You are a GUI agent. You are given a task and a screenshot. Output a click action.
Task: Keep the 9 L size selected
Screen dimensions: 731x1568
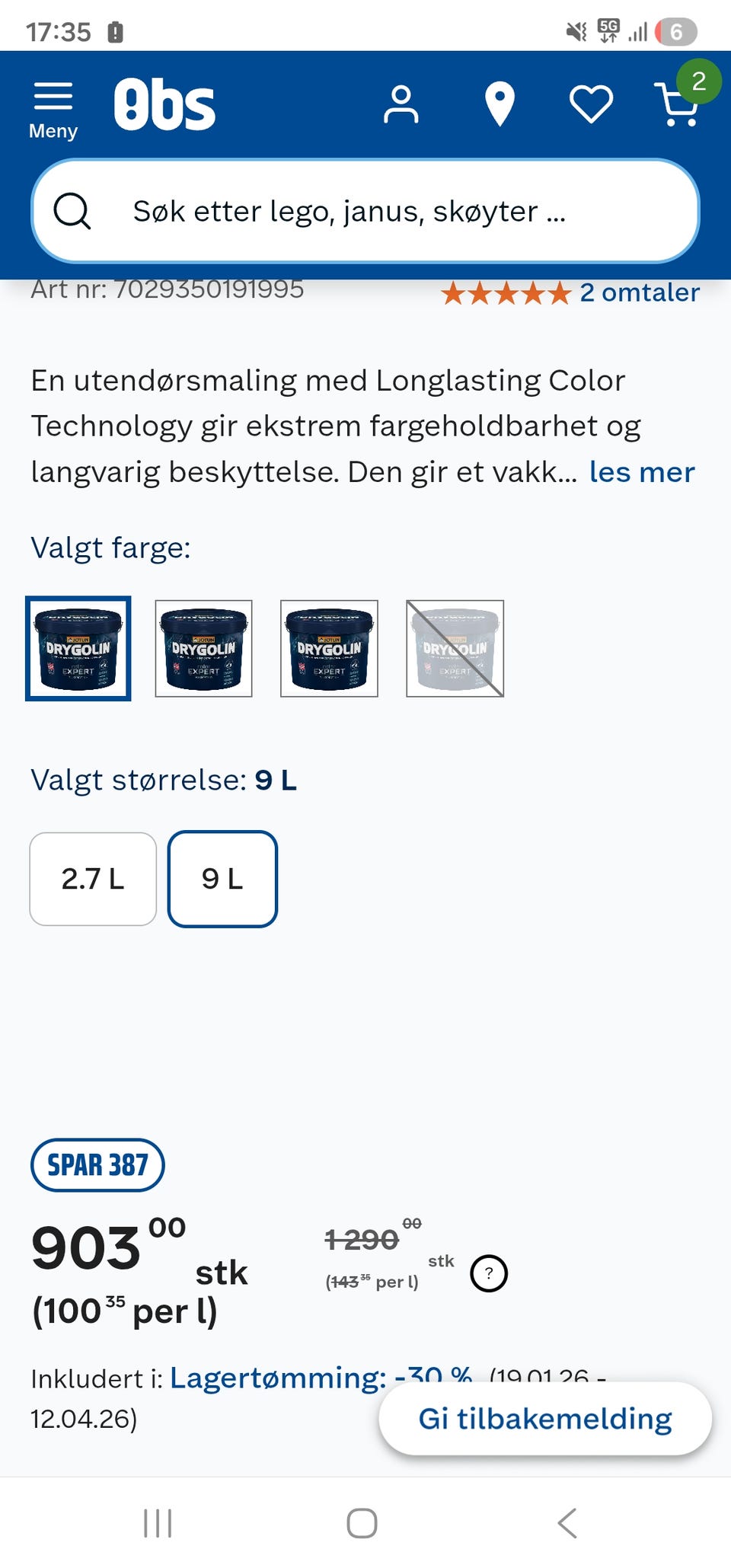(x=222, y=879)
